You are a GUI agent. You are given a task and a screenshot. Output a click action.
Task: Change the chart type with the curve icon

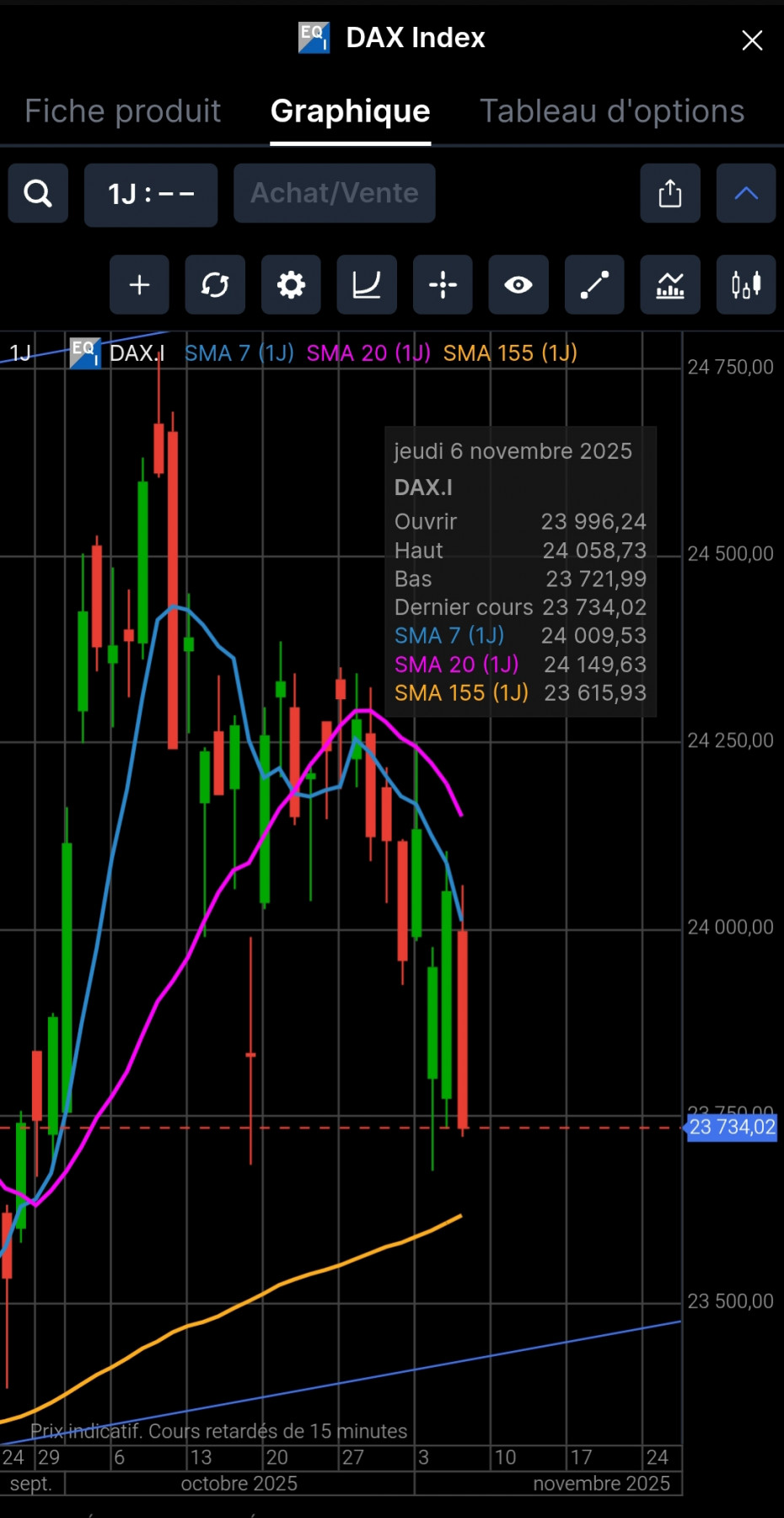click(x=367, y=284)
